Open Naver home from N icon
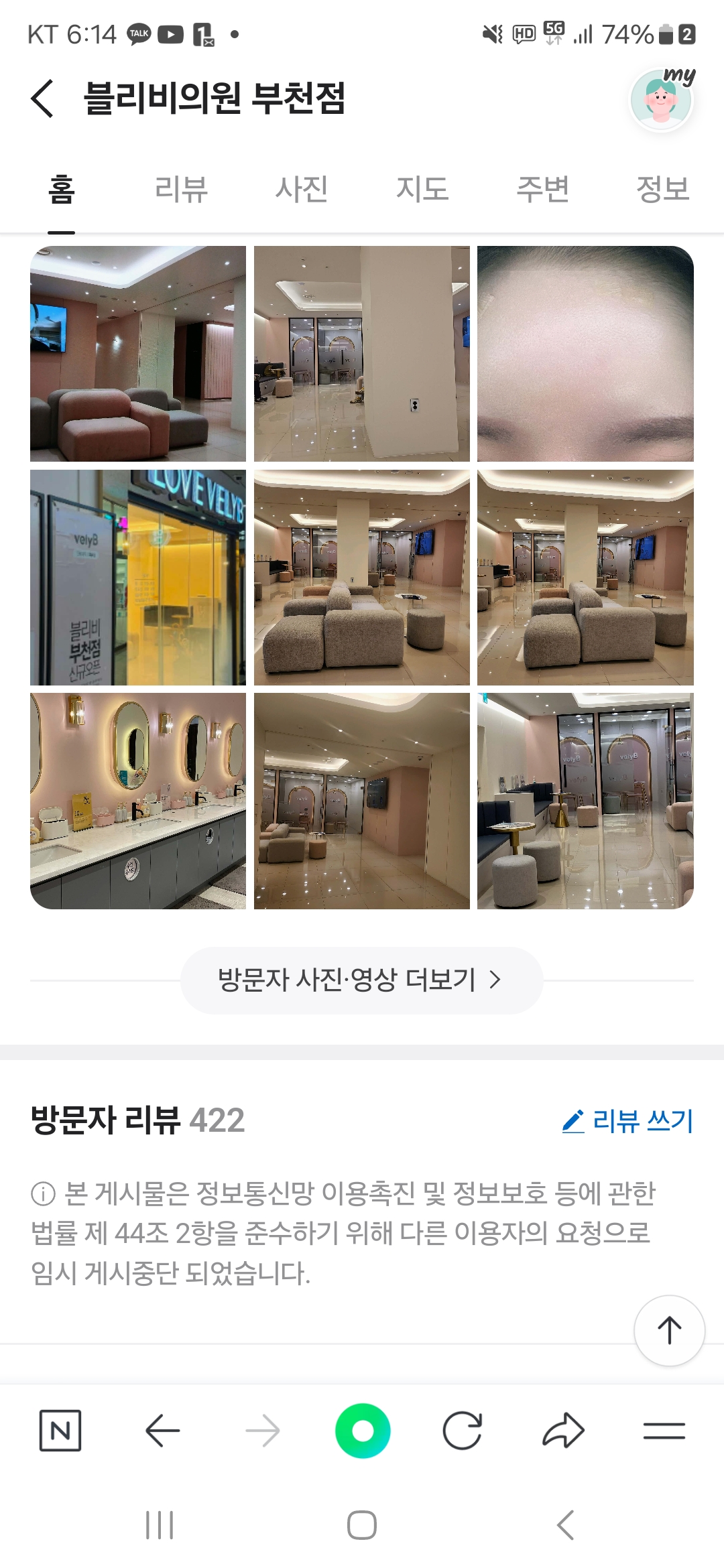Viewport: 724px width, 1568px height. point(60,1431)
